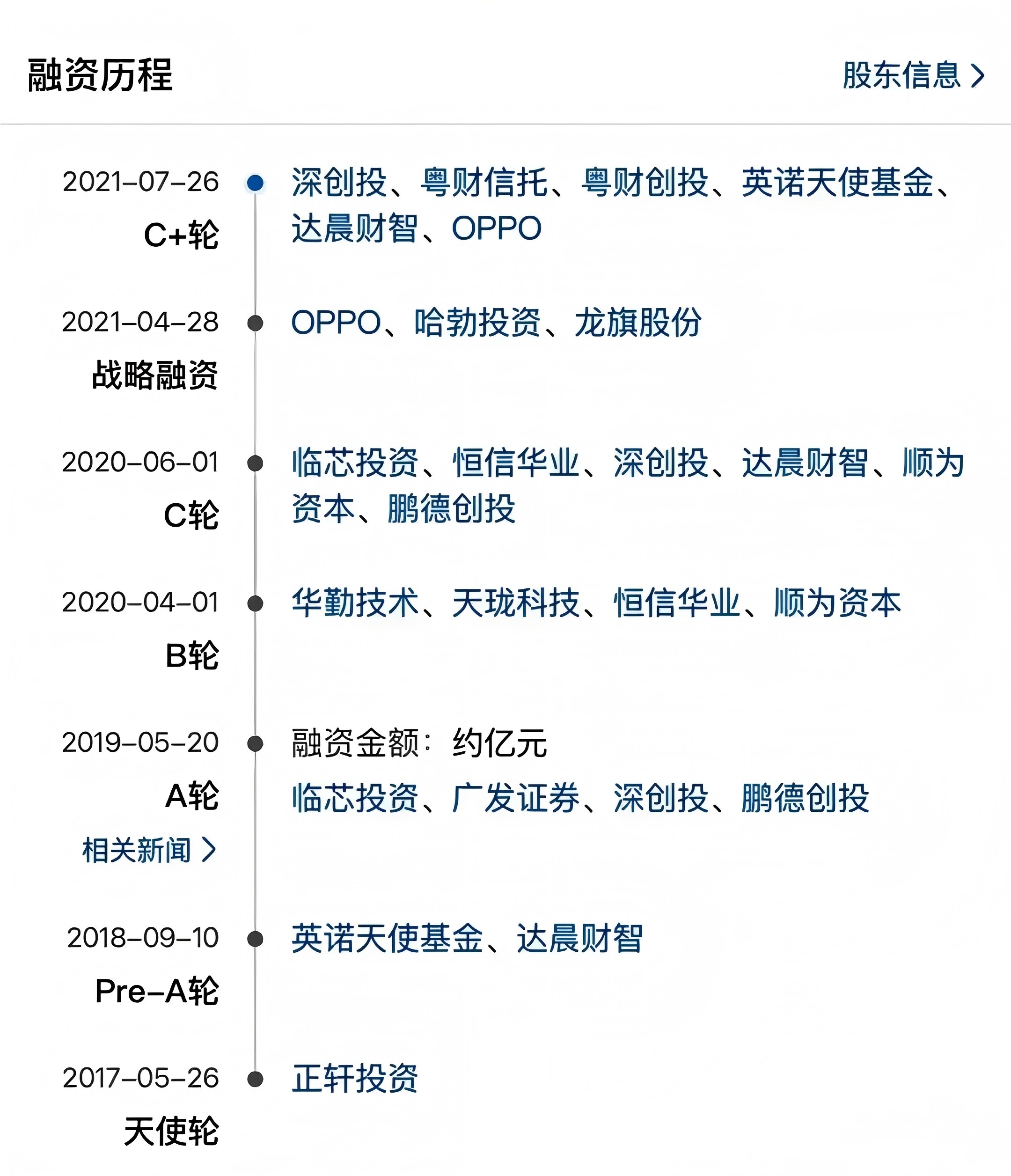The height and width of the screenshot is (1176, 1011).
Task: Open 华勤技术 investor page
Action: tap(355, 602)
